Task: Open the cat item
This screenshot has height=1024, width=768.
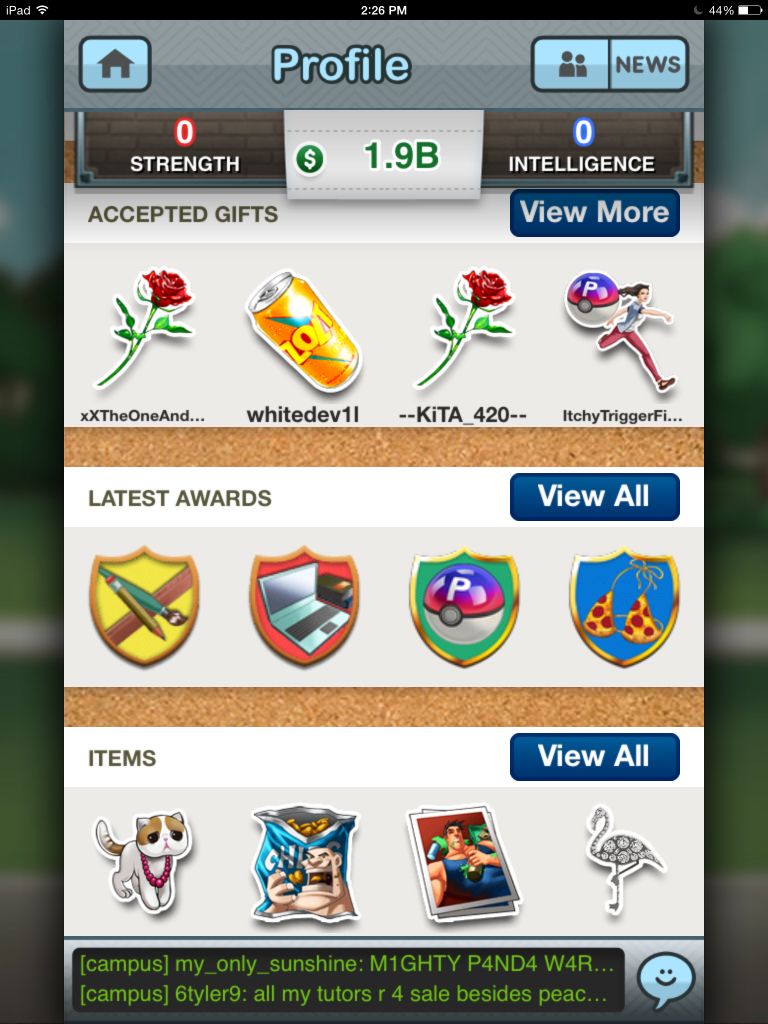Action: tap(143, 862)
